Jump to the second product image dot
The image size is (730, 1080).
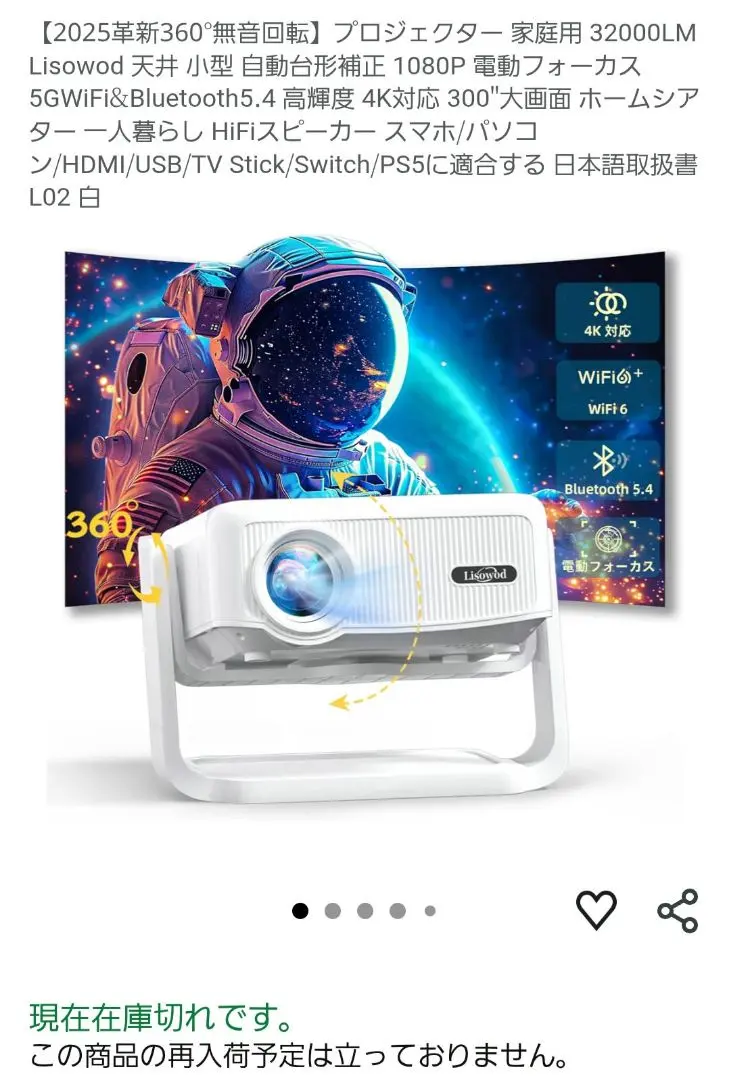tap(333, 911)
